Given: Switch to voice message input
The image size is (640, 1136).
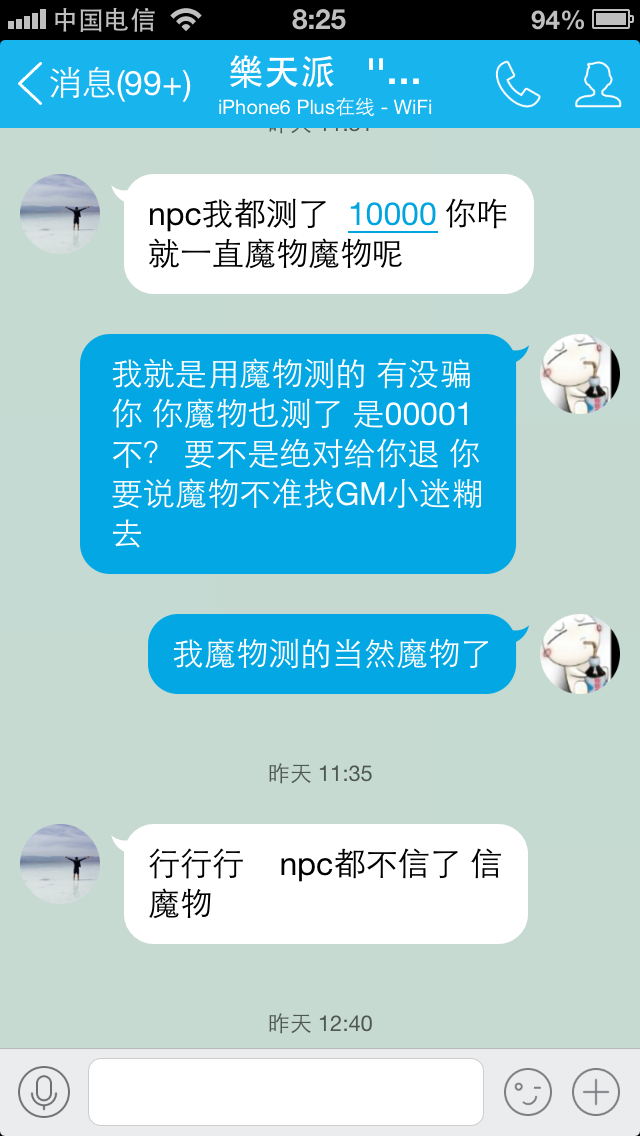Looking at the screenshot, I should tap(44, 1091).
